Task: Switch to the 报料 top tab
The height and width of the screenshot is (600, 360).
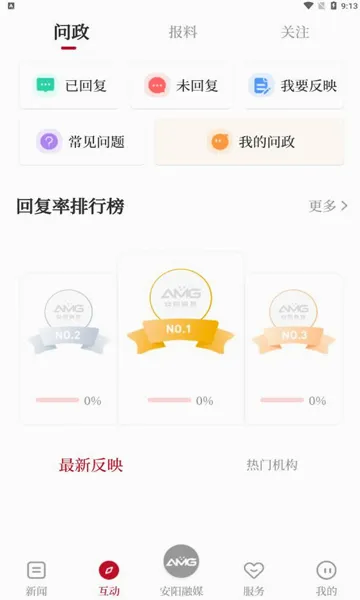Action: [x=183, y=32]
